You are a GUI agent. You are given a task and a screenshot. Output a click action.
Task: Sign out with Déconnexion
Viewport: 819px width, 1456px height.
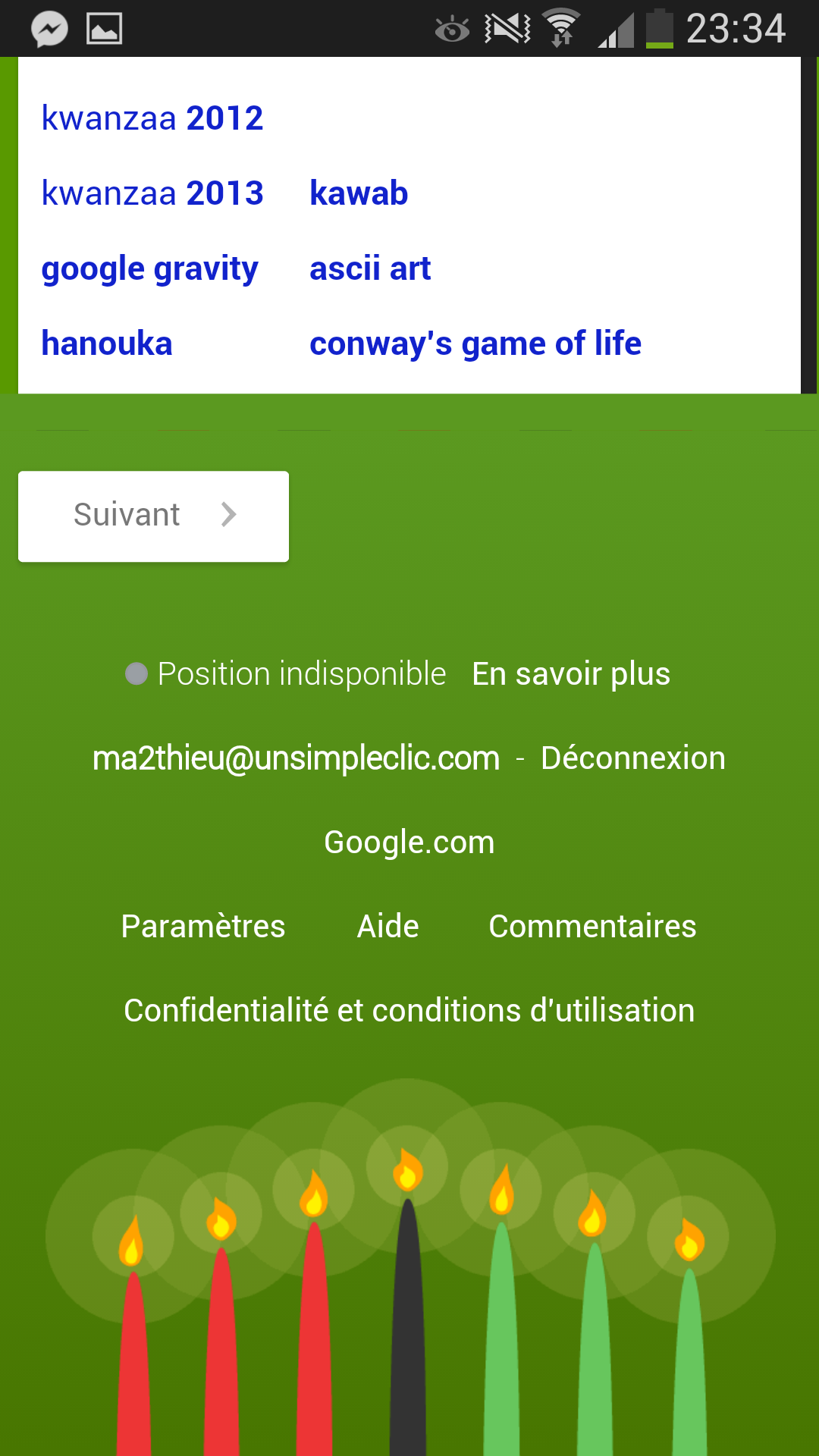click(633, 758)
